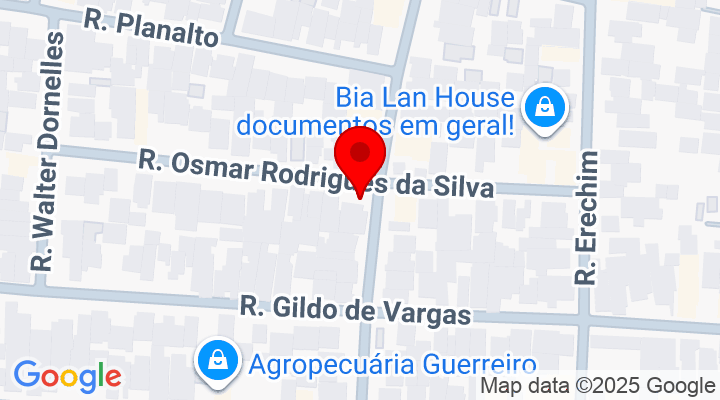
Task: Open the Agropecuária Guerreiro place marker
Action: click(x=216, y=360)
